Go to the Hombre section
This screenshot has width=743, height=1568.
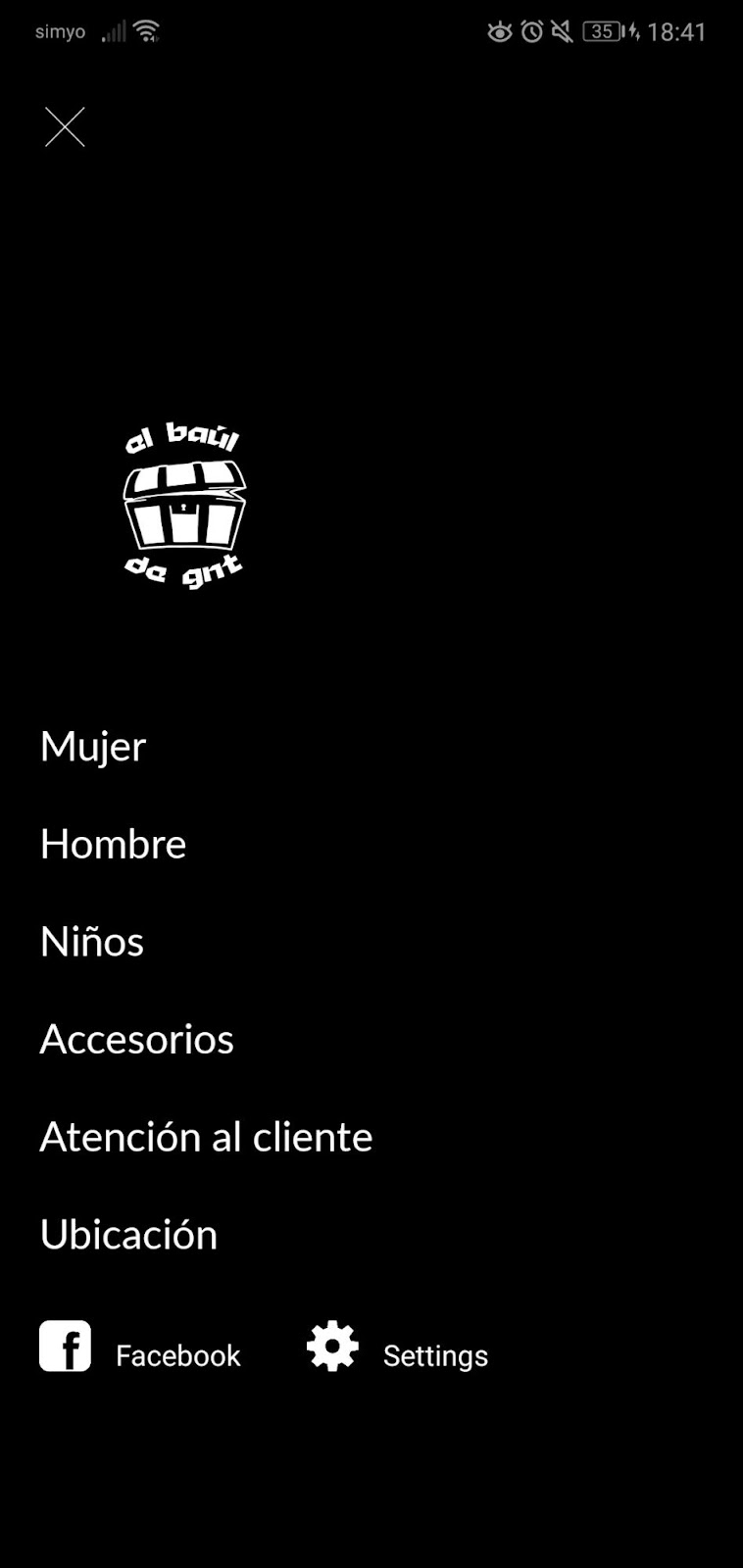(x=113, y=844)
